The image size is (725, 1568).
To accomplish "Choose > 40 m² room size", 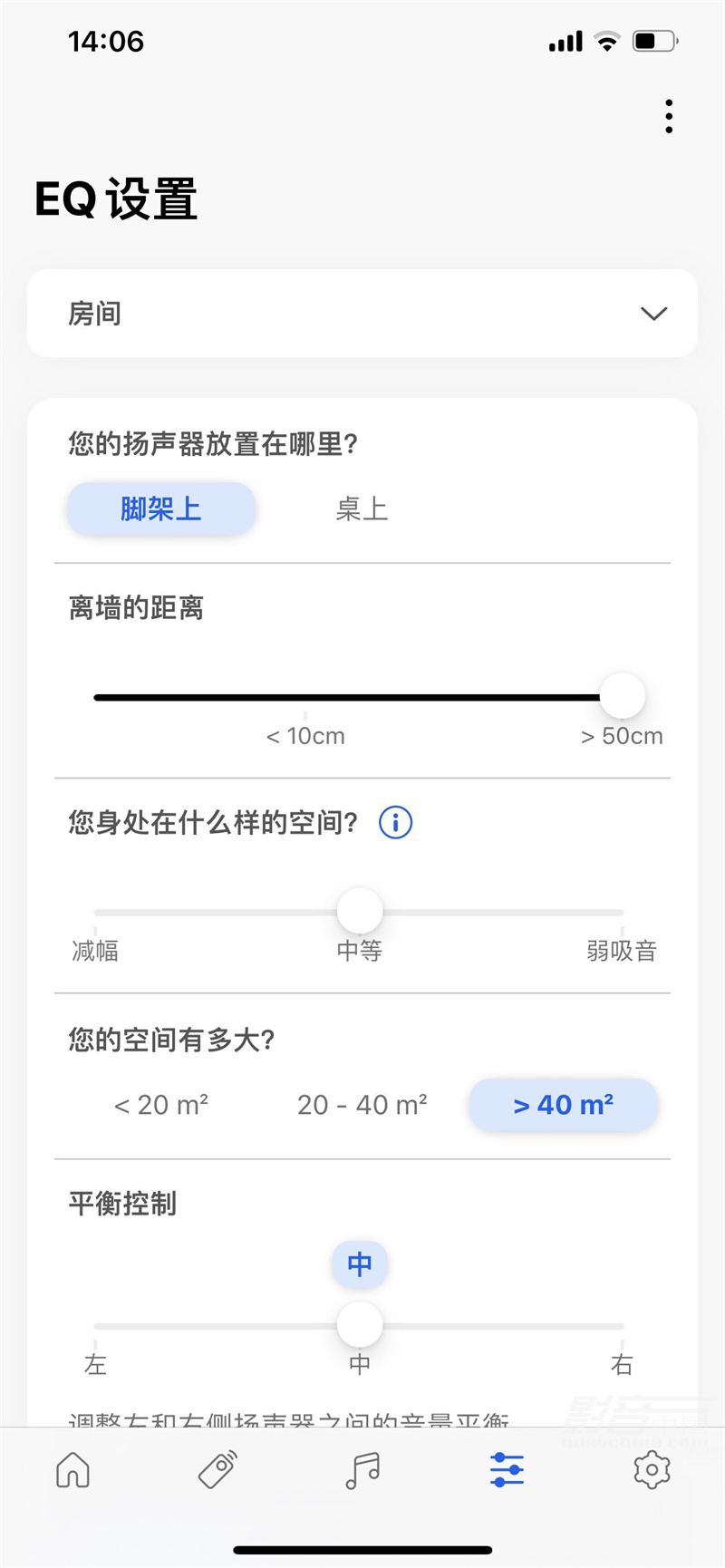I will coord(563,1105).
